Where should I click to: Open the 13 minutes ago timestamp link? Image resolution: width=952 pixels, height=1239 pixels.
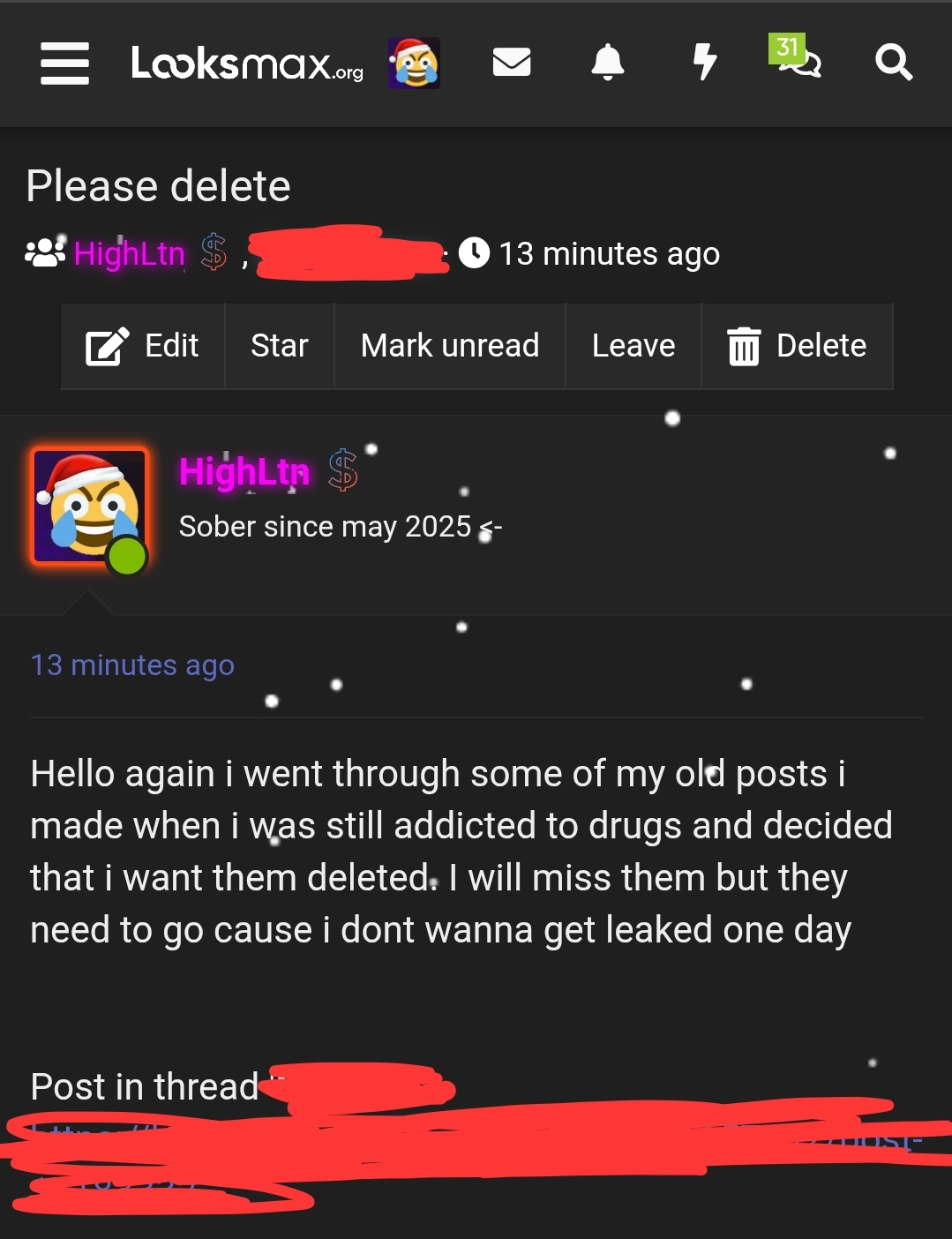132,665
